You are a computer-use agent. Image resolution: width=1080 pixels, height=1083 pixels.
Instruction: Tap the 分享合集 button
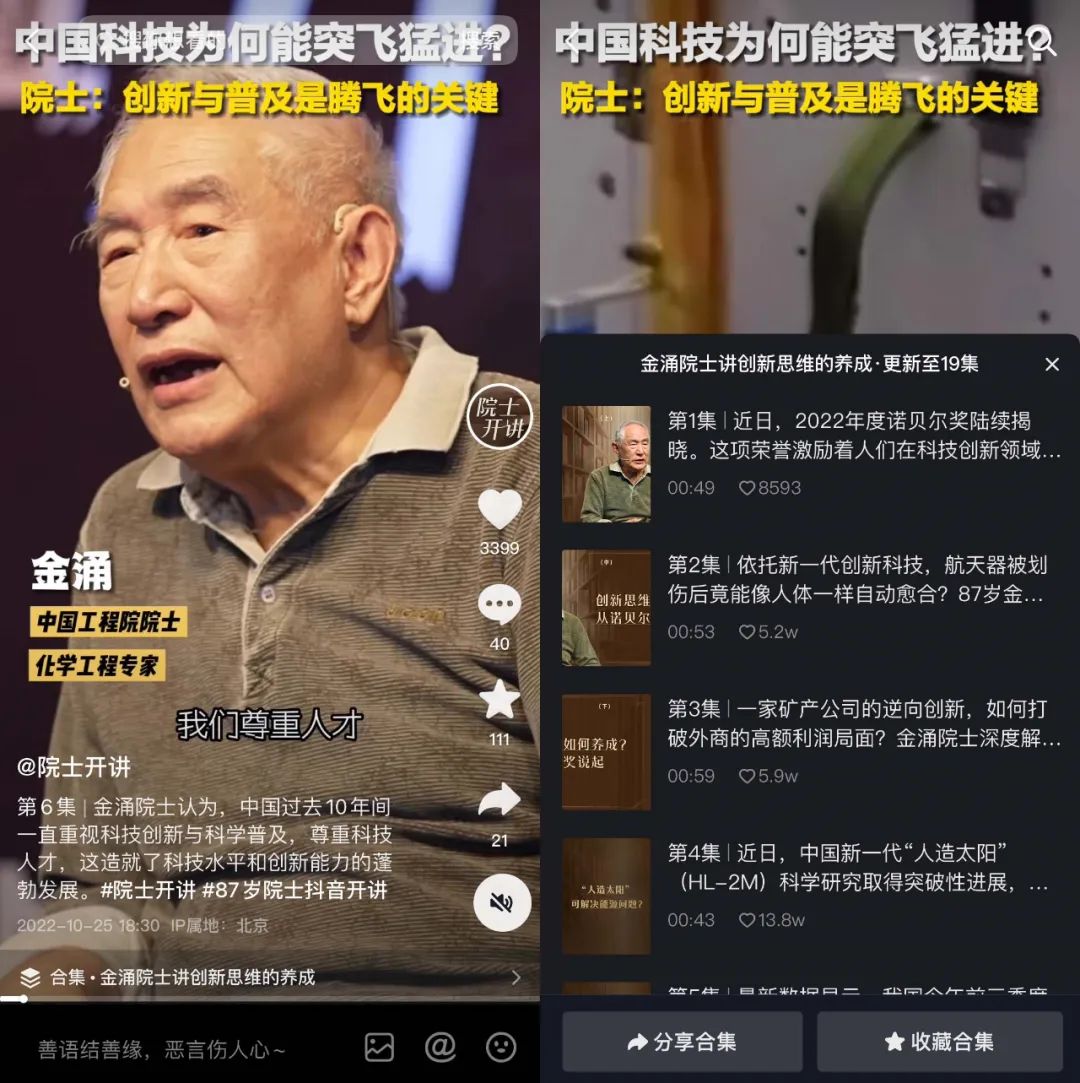(682, 1042)
